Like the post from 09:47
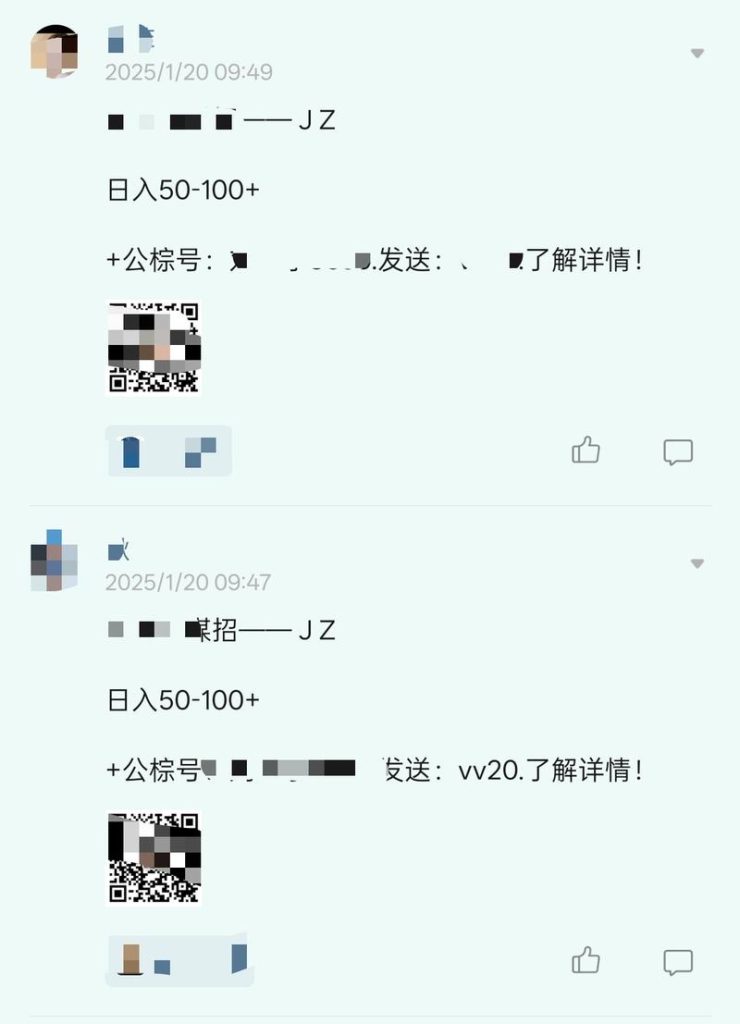This screenshot has height=1024, width=740. [586, 961]
